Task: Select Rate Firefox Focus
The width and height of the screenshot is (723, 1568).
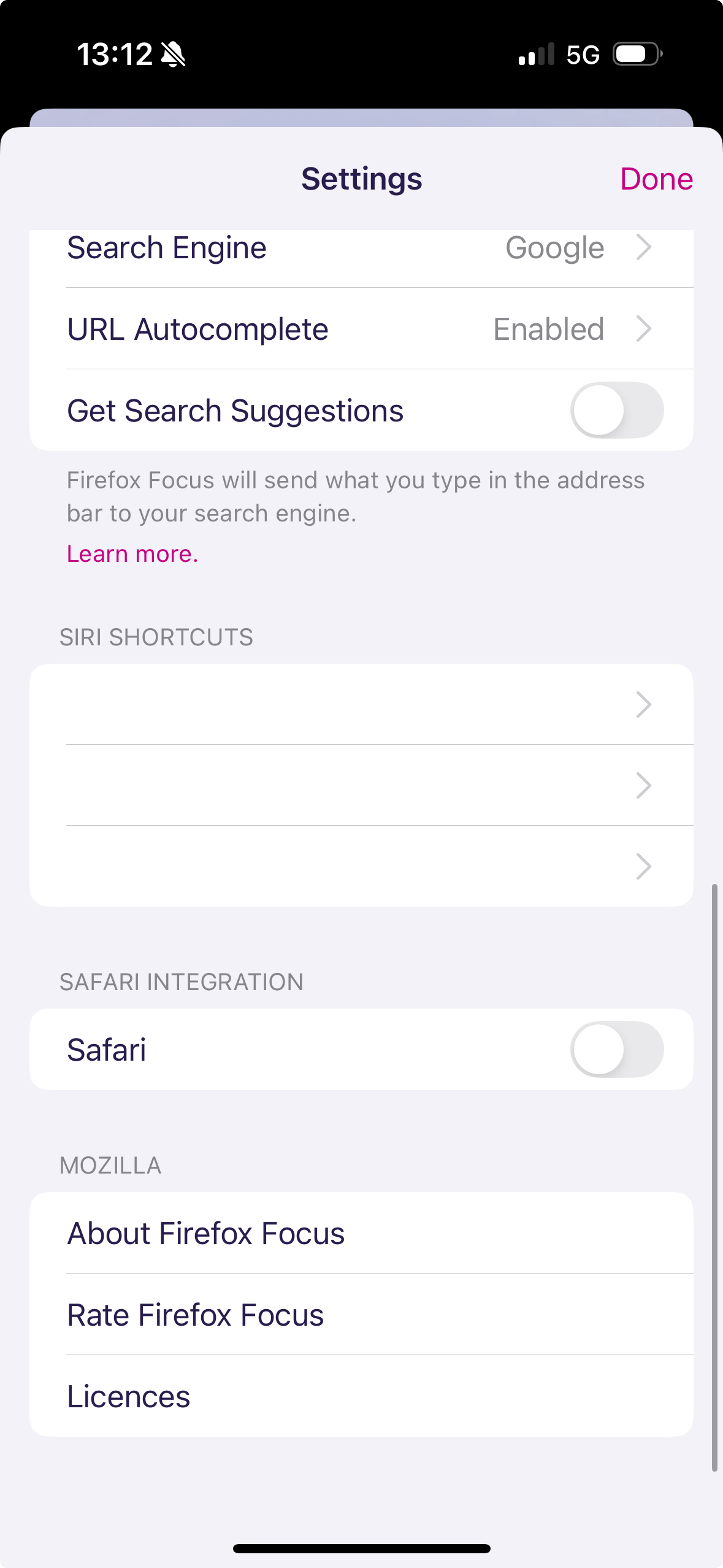Action: point(361,1315)
